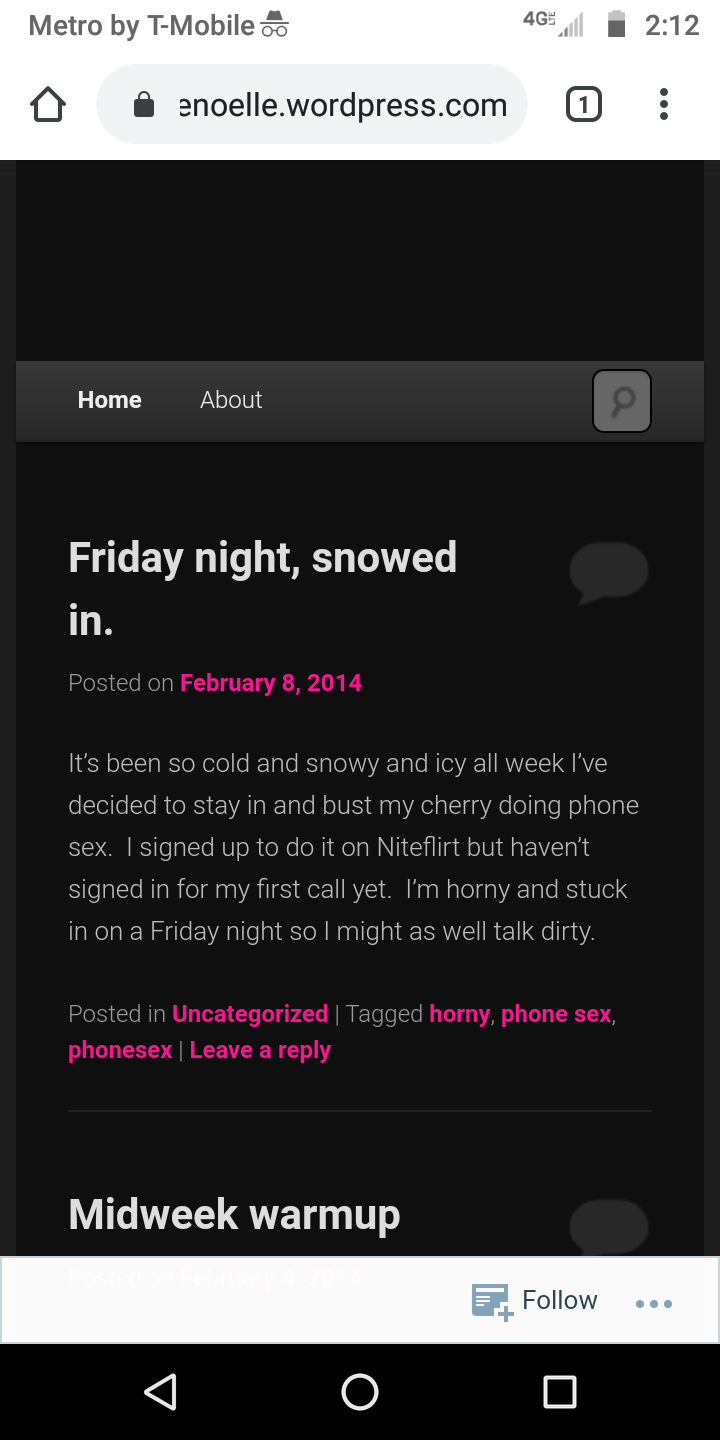Go back with the system back button
The width and height of the screenshot is (720, 1440).
click(x=160, y=1391)
